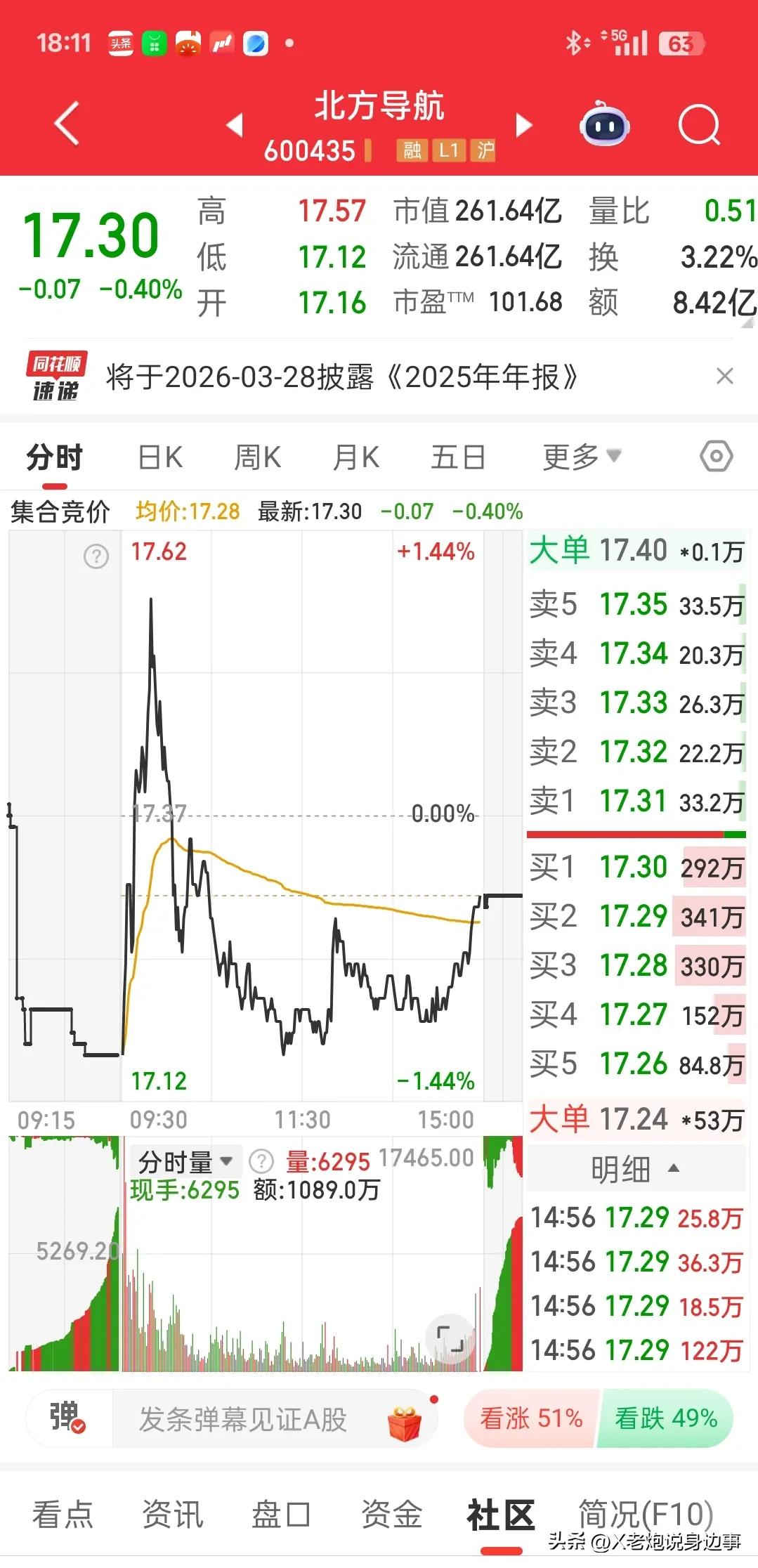Go back using the left arrow

pos(65,124)
